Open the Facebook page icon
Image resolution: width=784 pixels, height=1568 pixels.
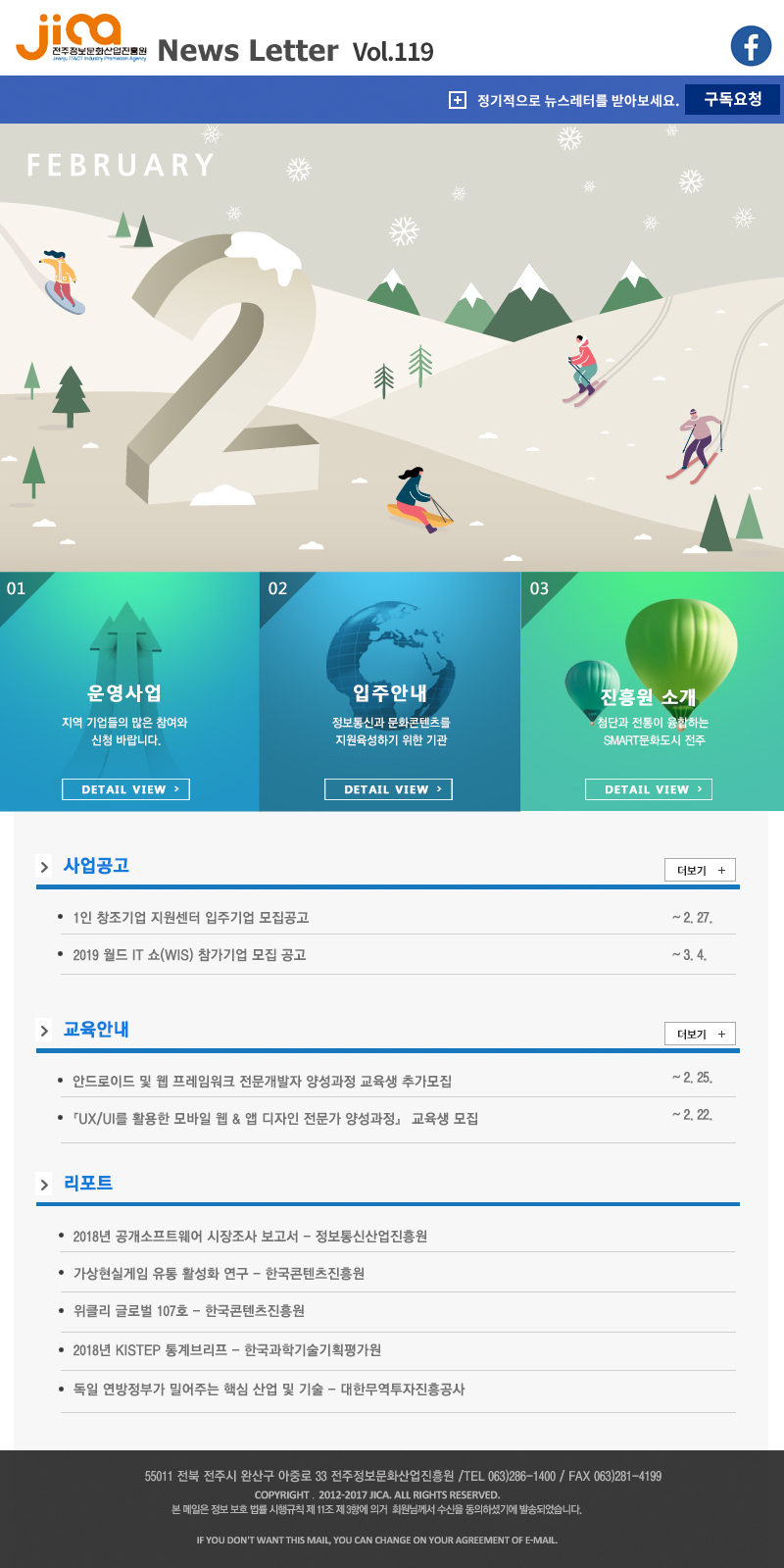[751, 46]
